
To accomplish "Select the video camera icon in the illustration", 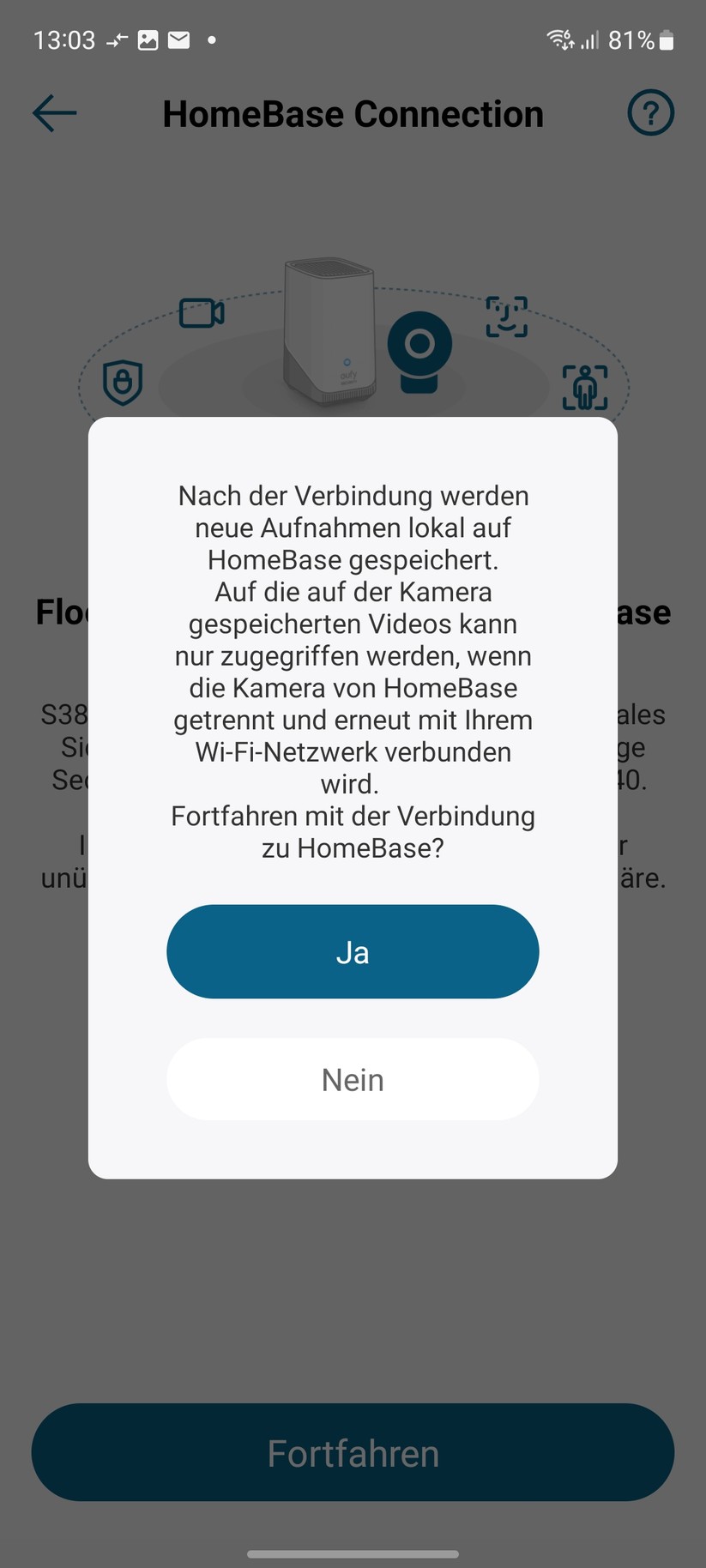I will pos(201,314).
